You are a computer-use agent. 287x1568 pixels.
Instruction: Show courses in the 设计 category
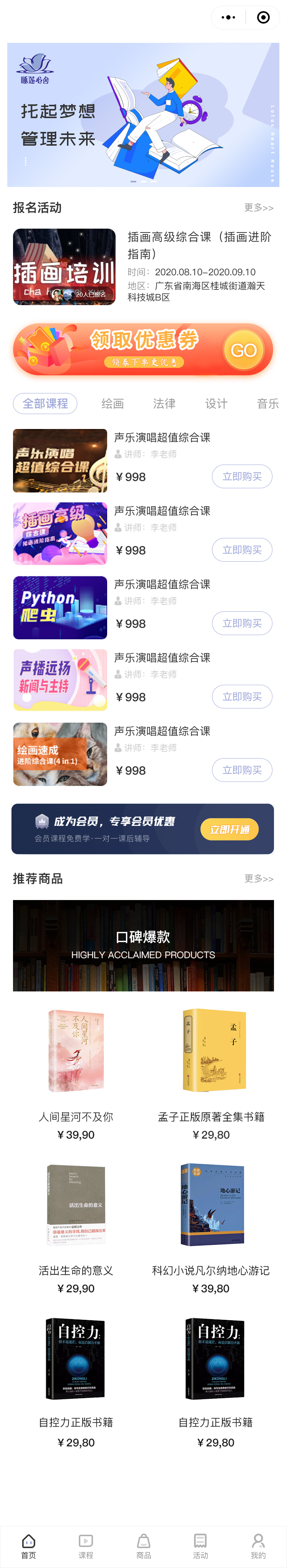point(216,403)
